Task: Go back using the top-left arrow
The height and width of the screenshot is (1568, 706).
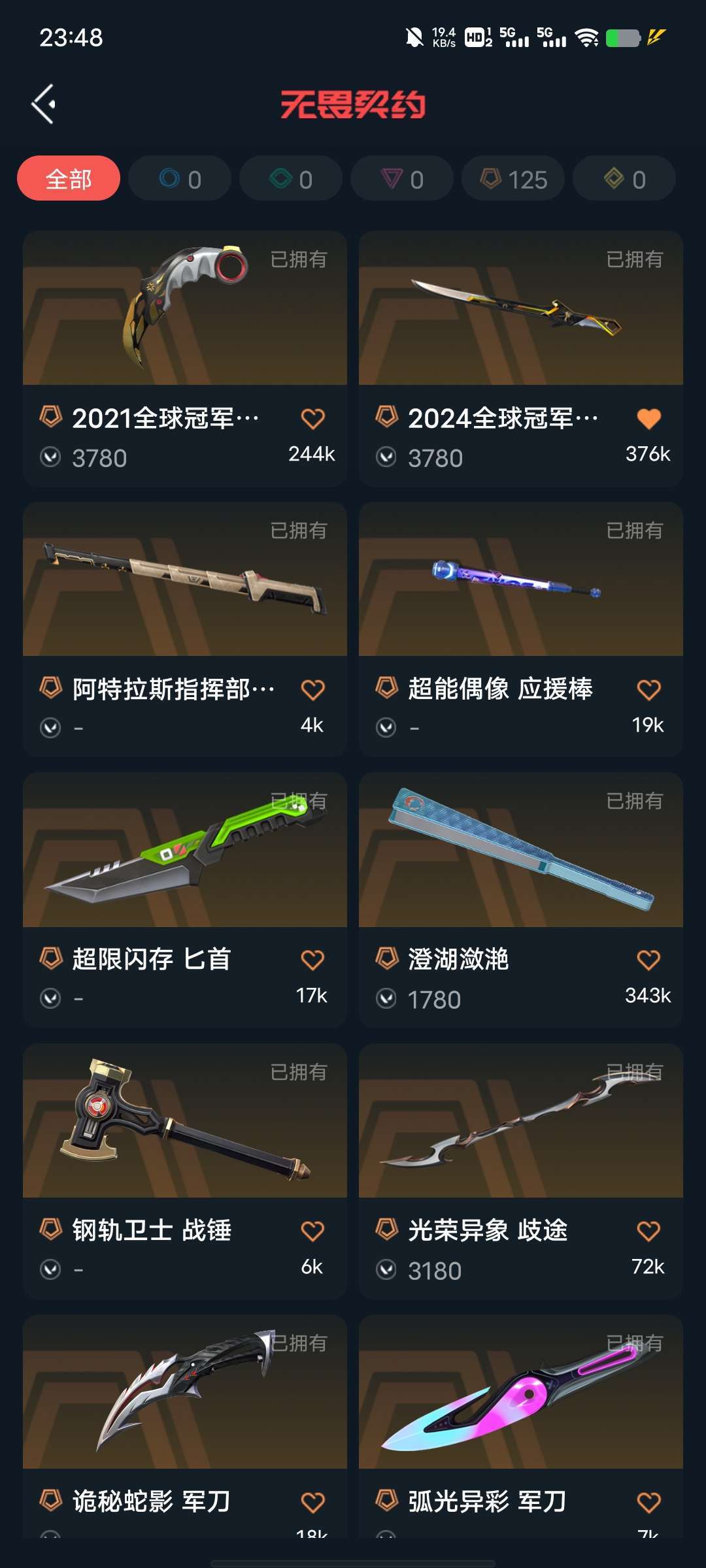Action: (44, 104)
